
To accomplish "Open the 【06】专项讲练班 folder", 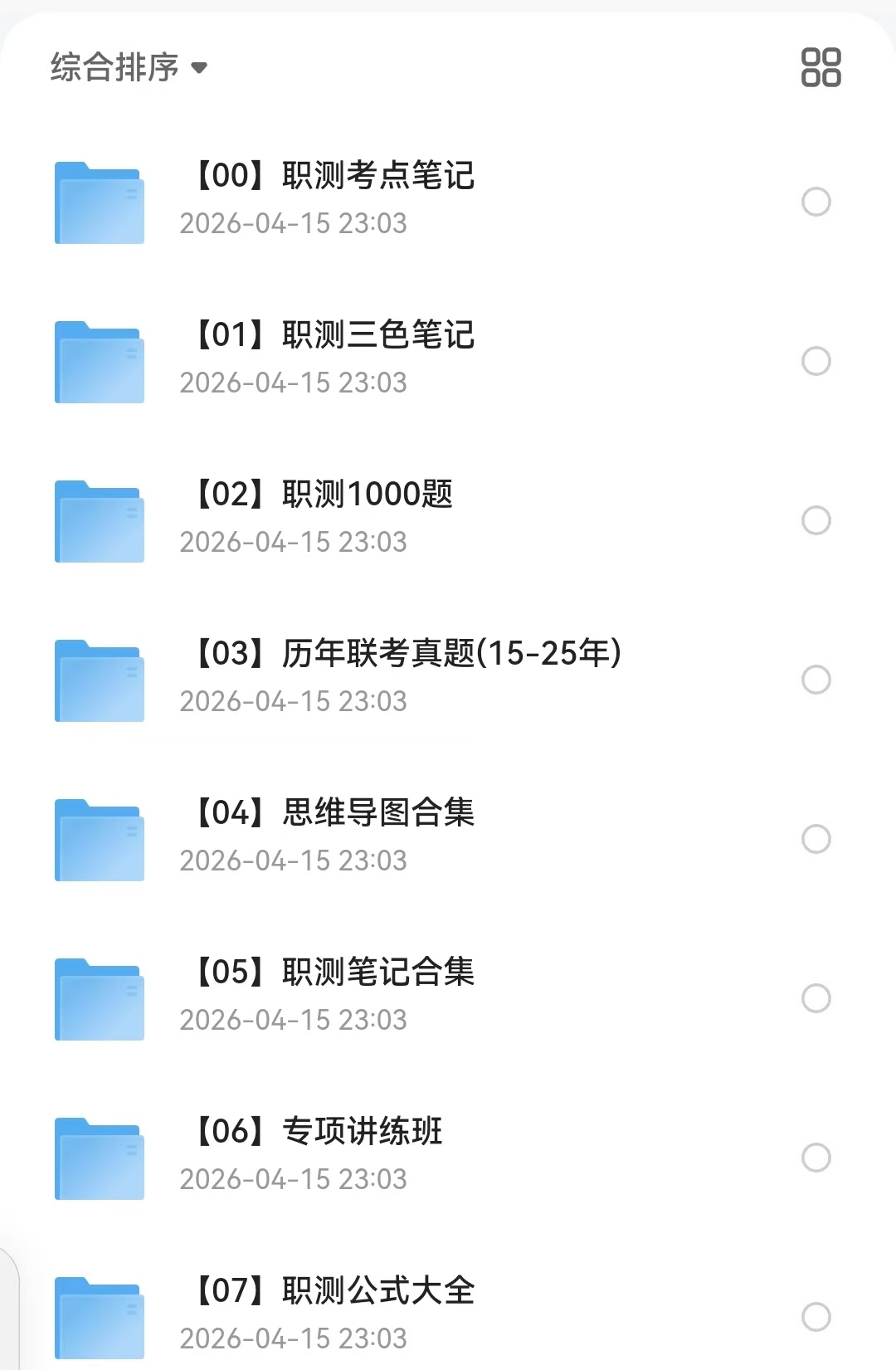I will (x=320, y=1132).
